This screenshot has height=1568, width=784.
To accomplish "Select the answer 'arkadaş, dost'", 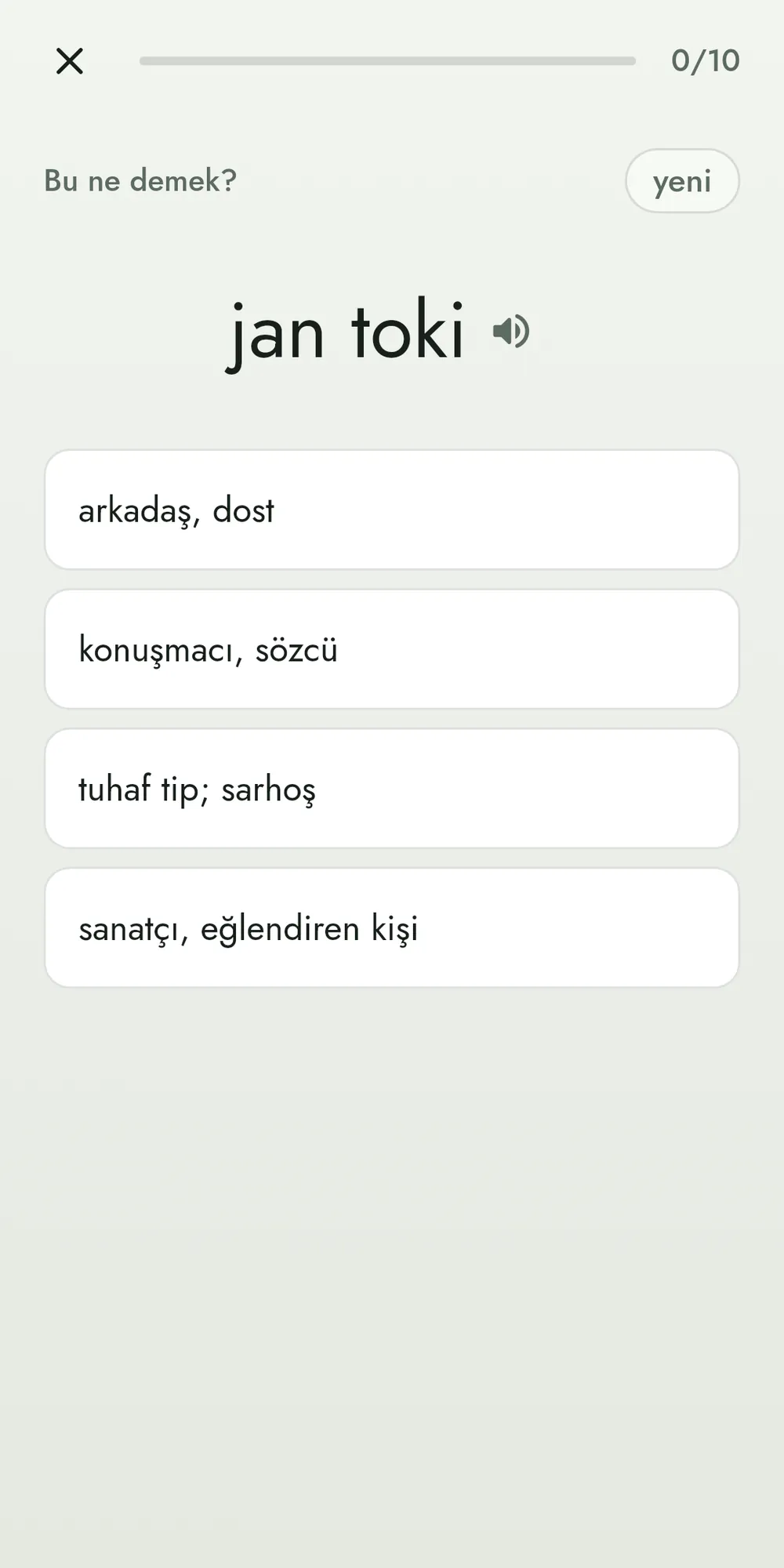I will (392, 510).
